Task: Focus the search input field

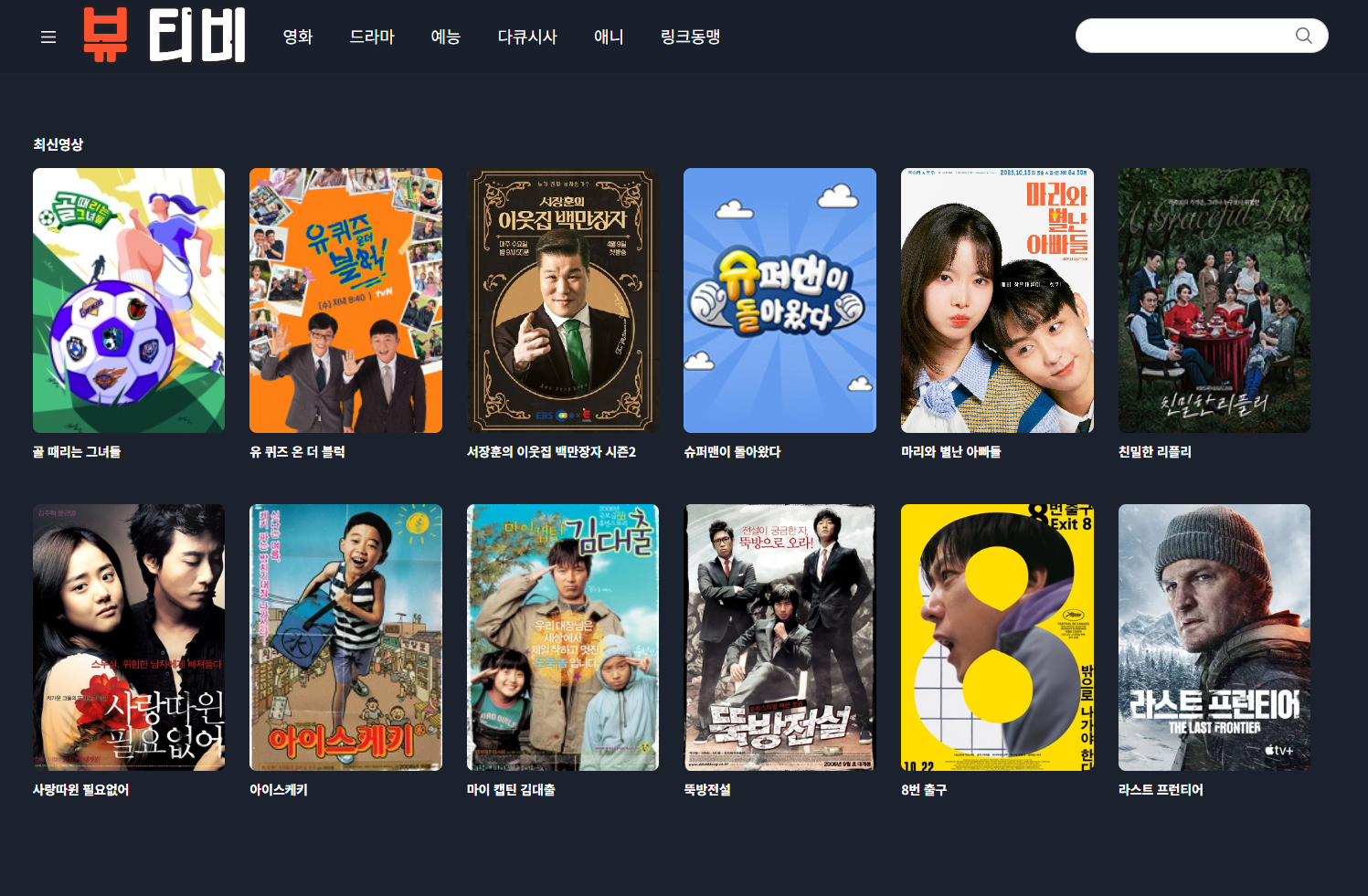Action: point(1183,36)
